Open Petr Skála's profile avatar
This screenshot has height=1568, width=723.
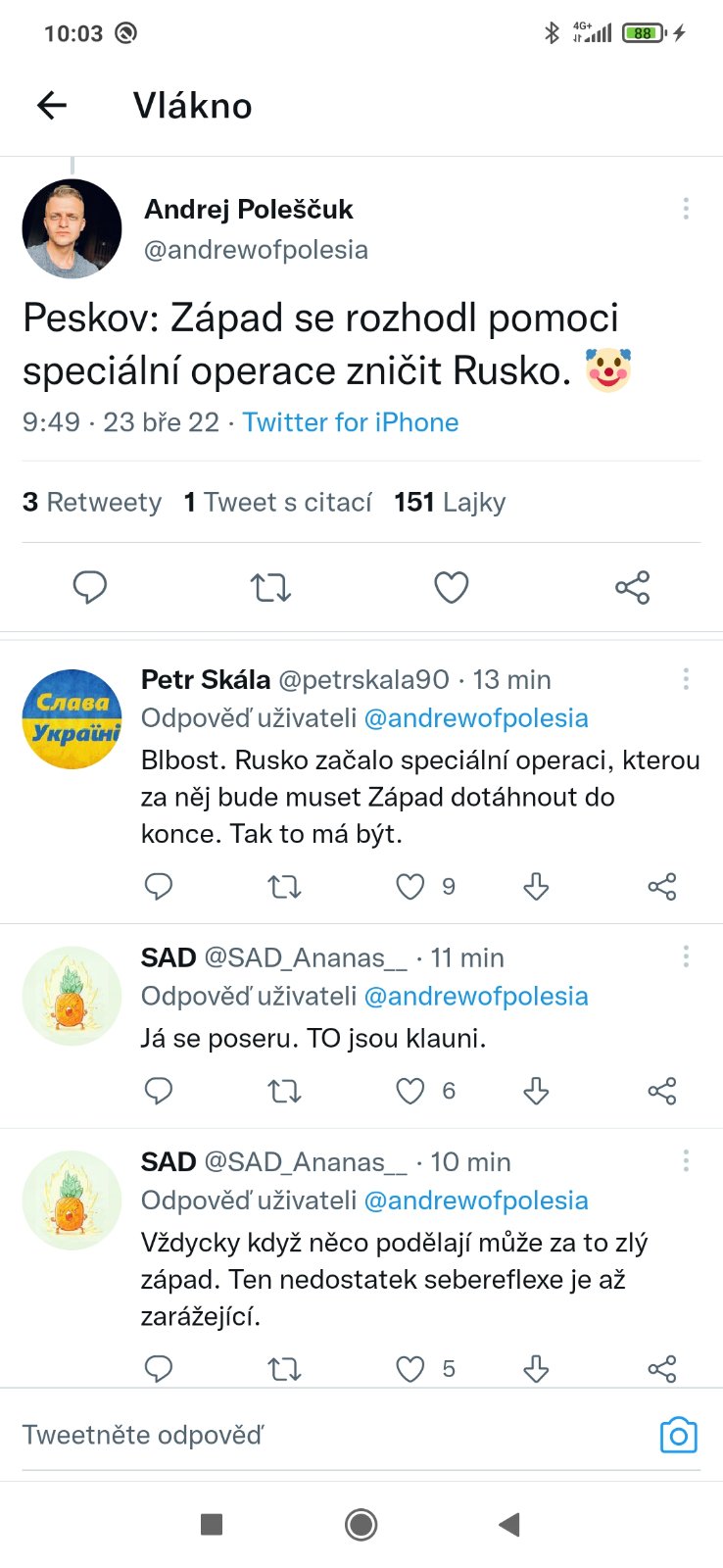pyautogui.click(x=72, y=718)
